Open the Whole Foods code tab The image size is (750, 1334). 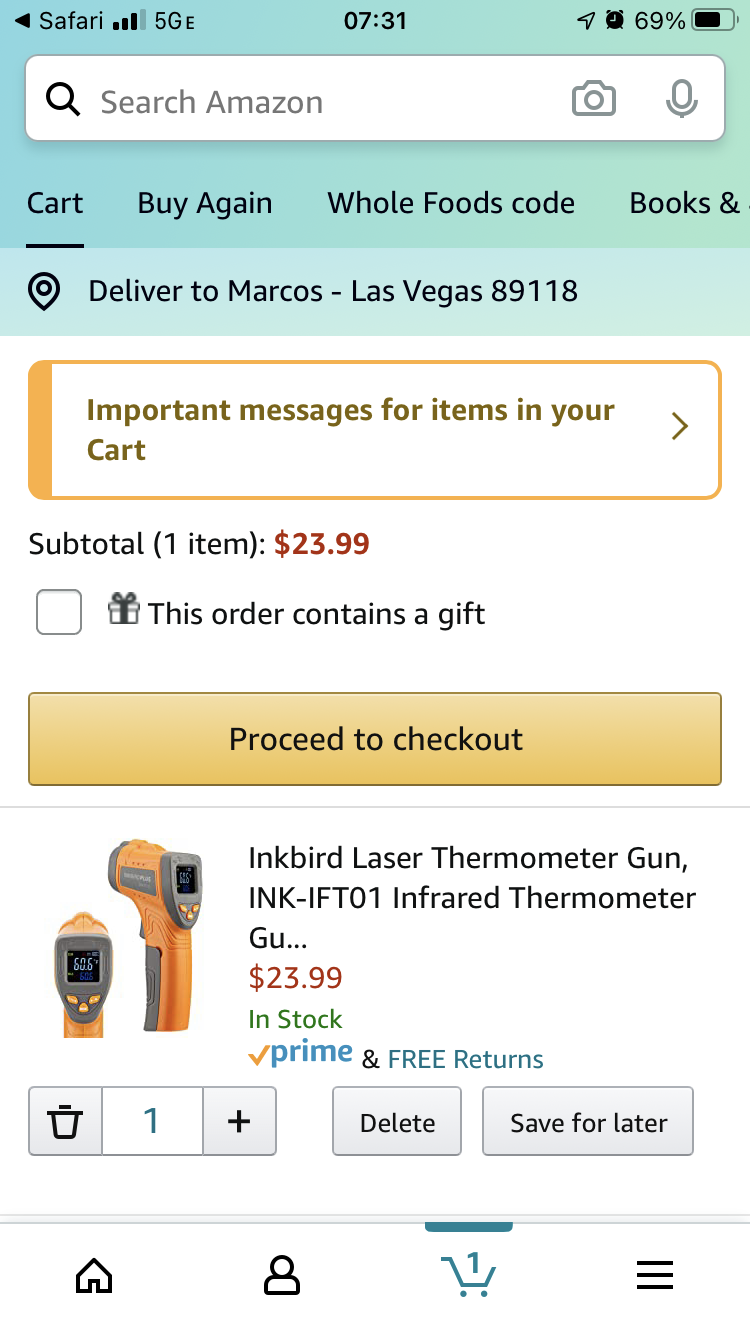coord(451,203)
